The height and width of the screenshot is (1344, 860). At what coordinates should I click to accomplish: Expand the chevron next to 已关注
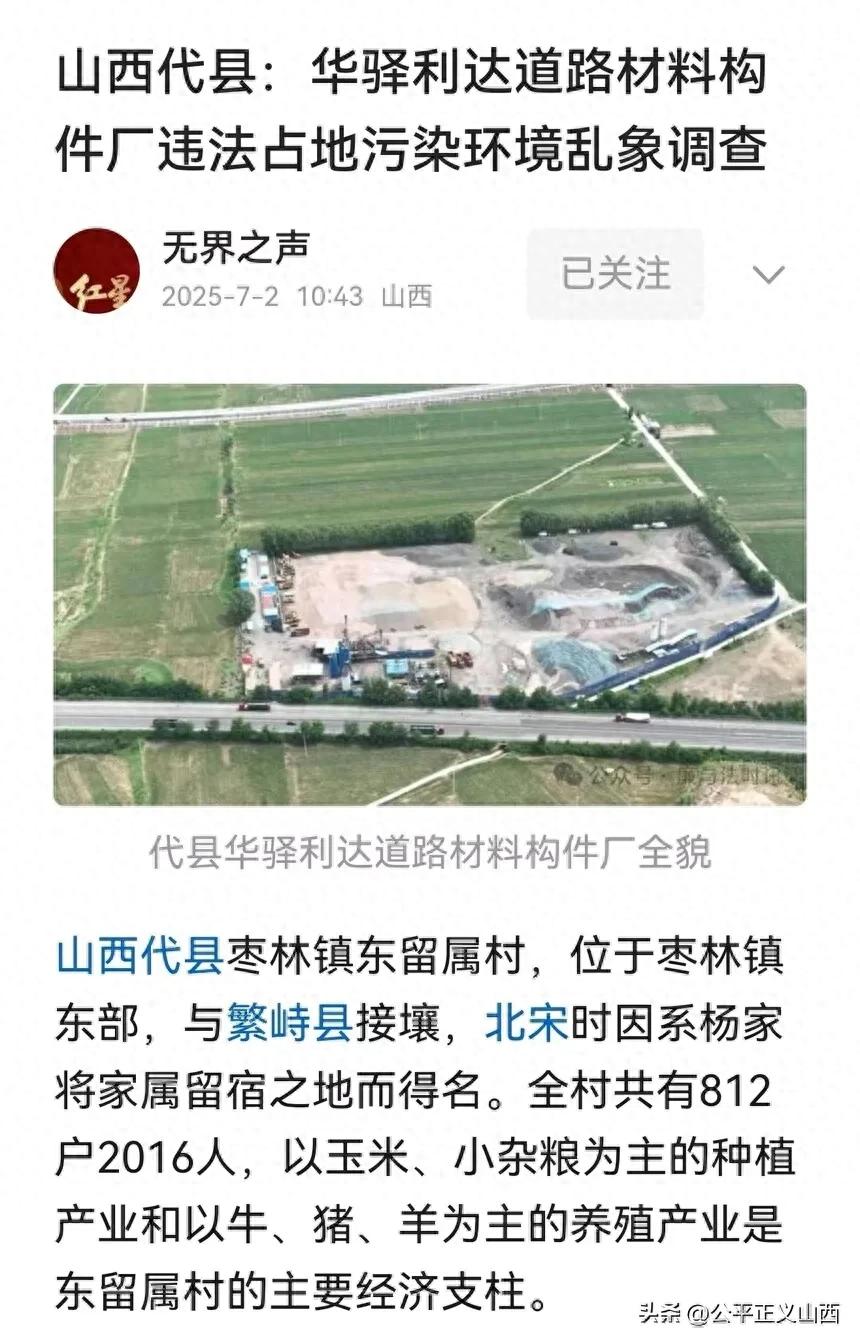click(768, 274)
